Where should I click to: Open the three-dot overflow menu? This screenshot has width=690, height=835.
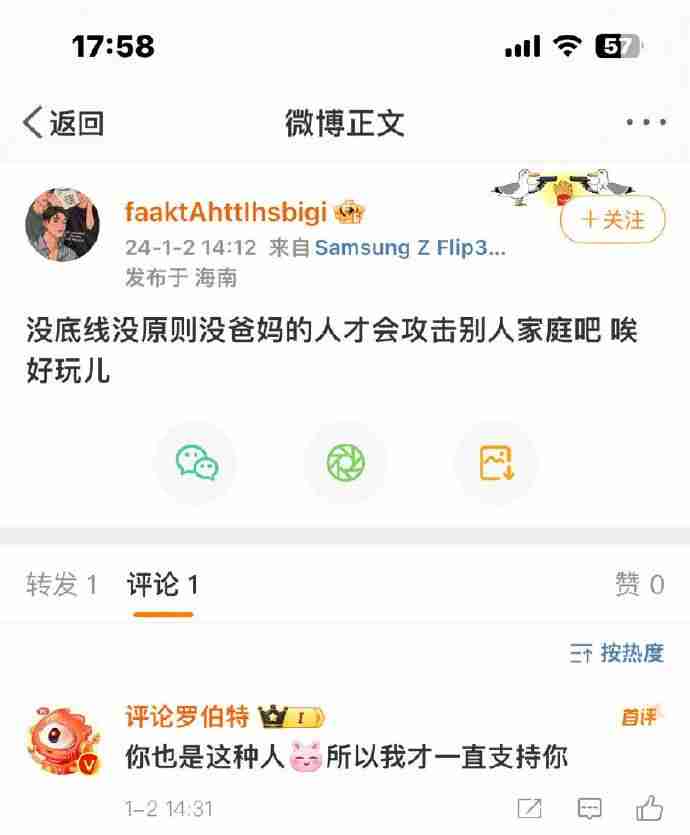coord(645,123)
